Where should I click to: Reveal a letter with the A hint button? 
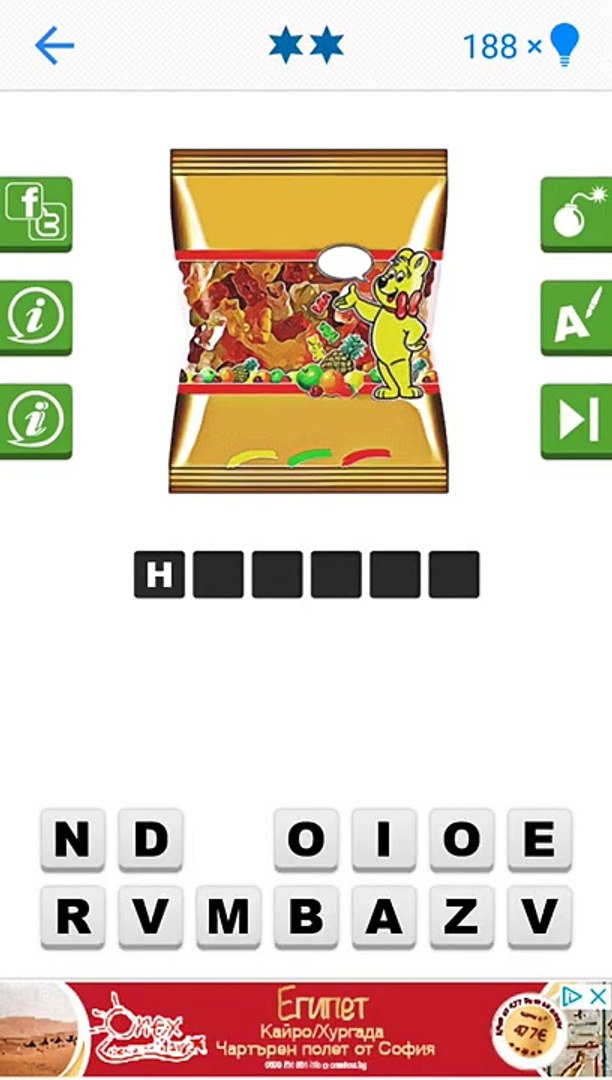point(576,317)
